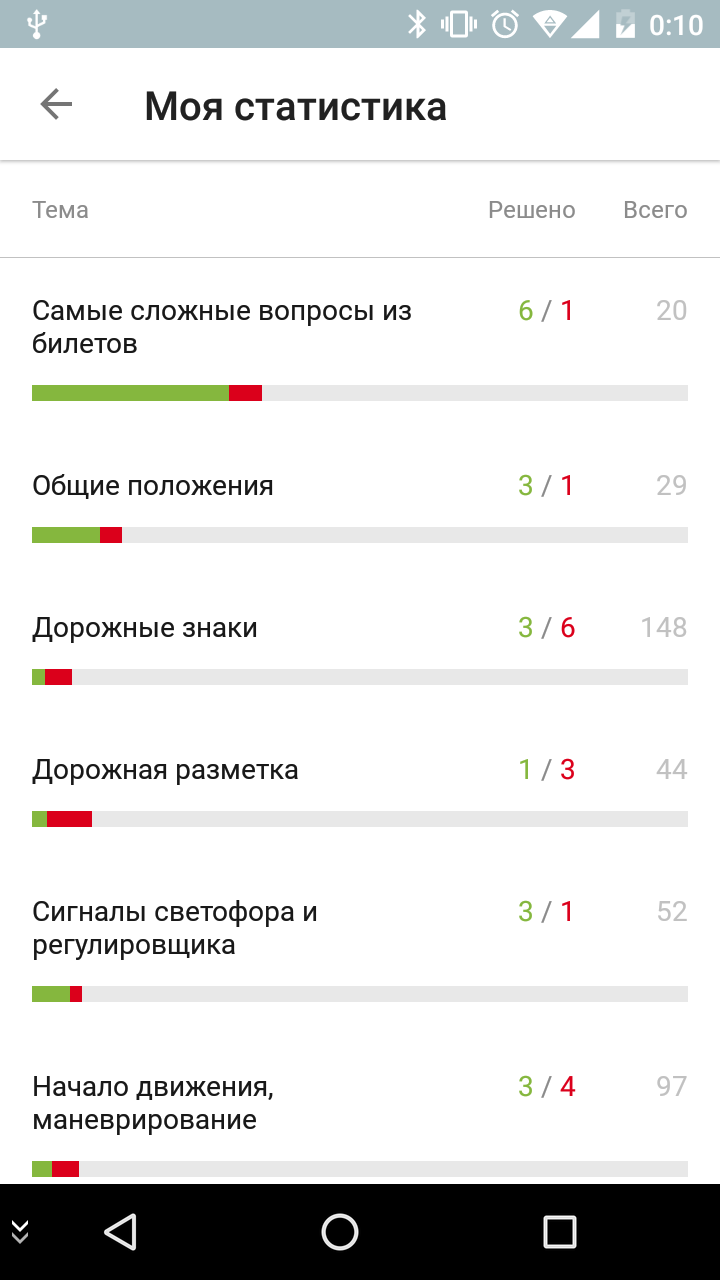The height and width of the screenshot is (1280, 720).
Task: Go back using the app bar arrow
Action: [x=56, y=104]
